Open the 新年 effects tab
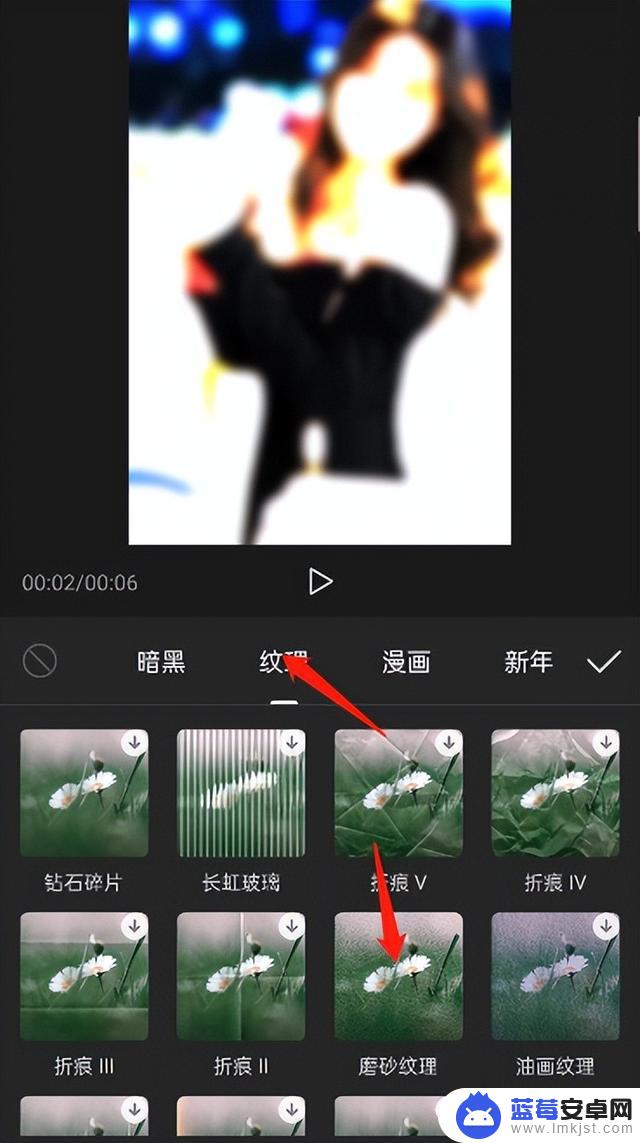 [528, 662]
